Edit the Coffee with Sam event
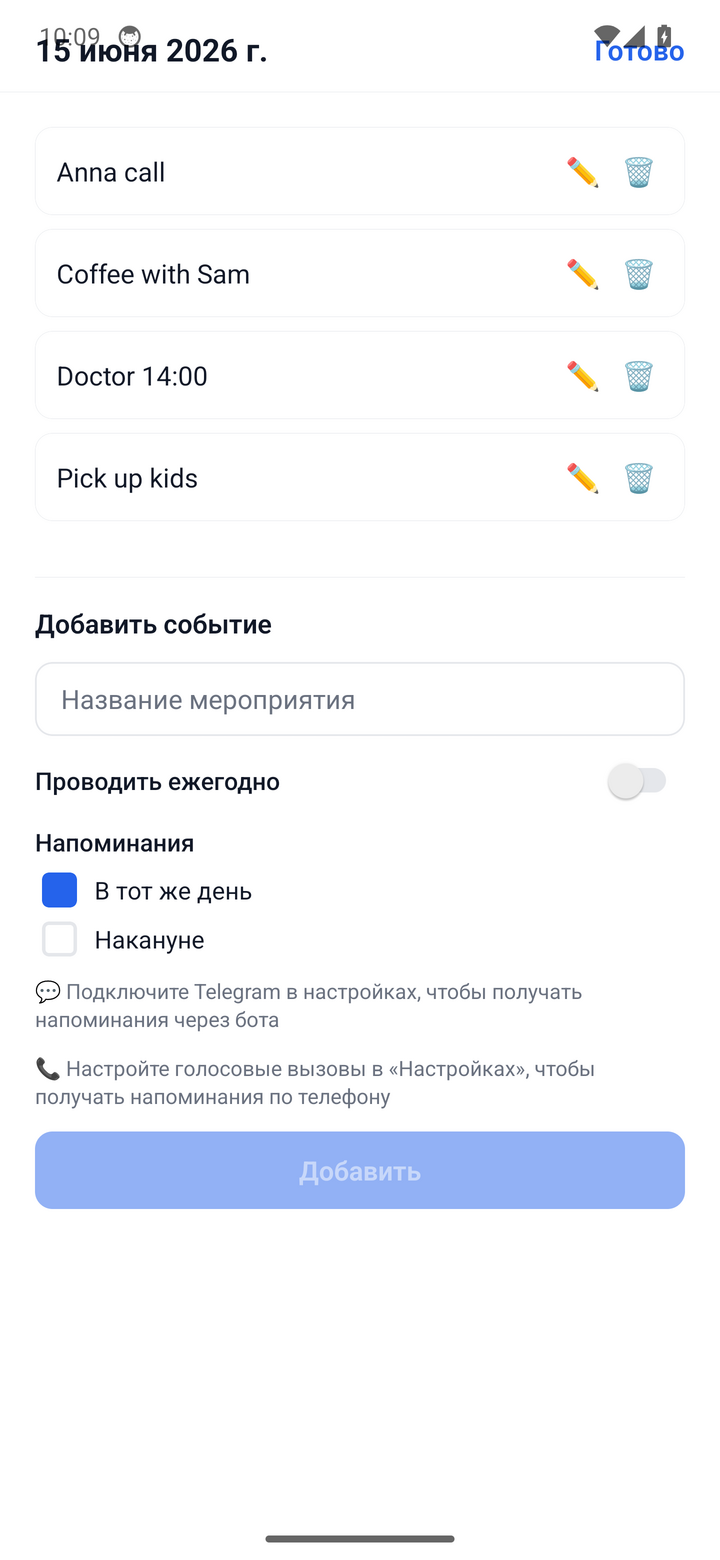The width and height of the screenshot is (720, 1560). (x=583, y=274)
